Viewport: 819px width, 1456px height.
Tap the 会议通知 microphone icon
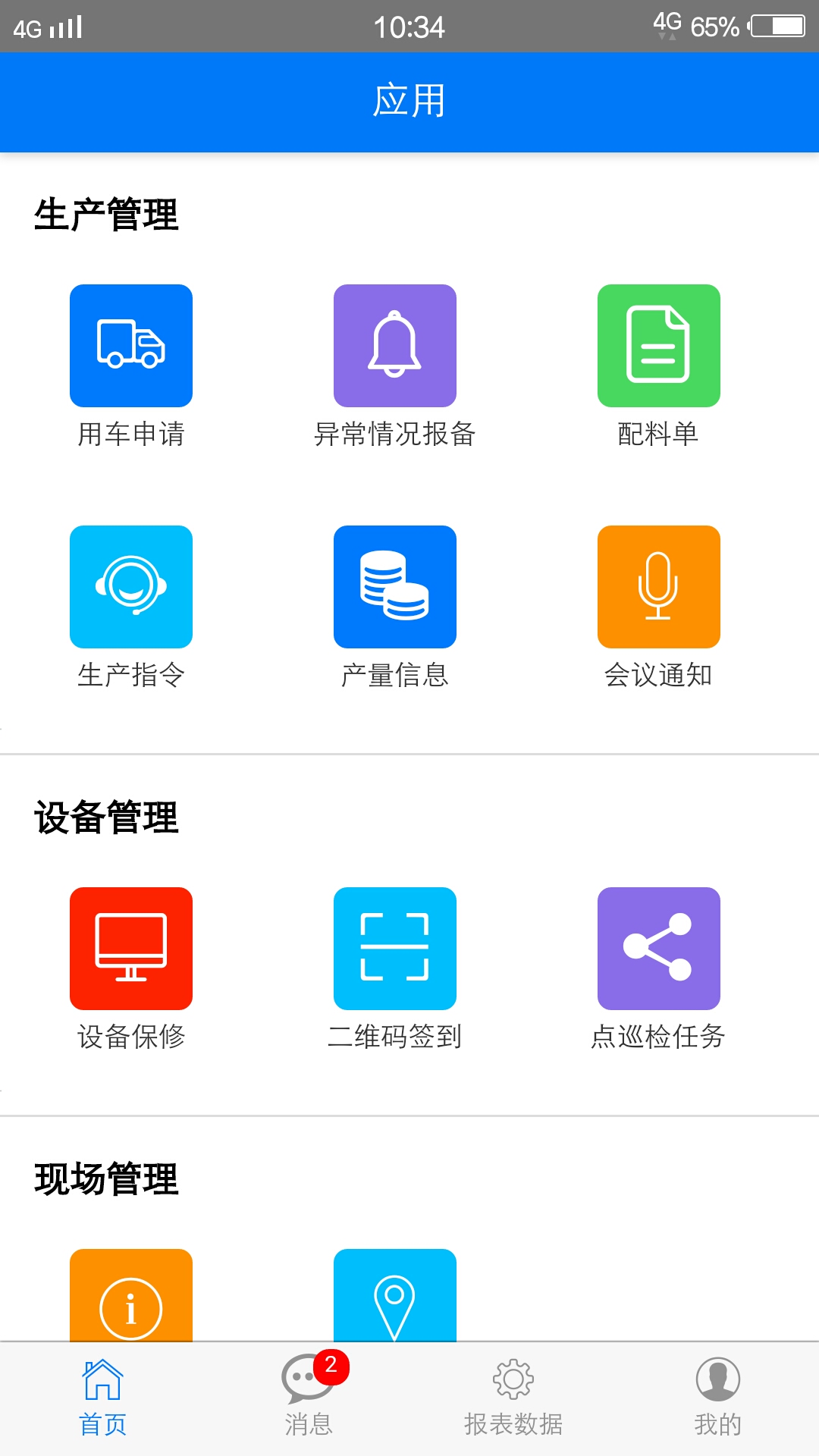click(658, 586)
